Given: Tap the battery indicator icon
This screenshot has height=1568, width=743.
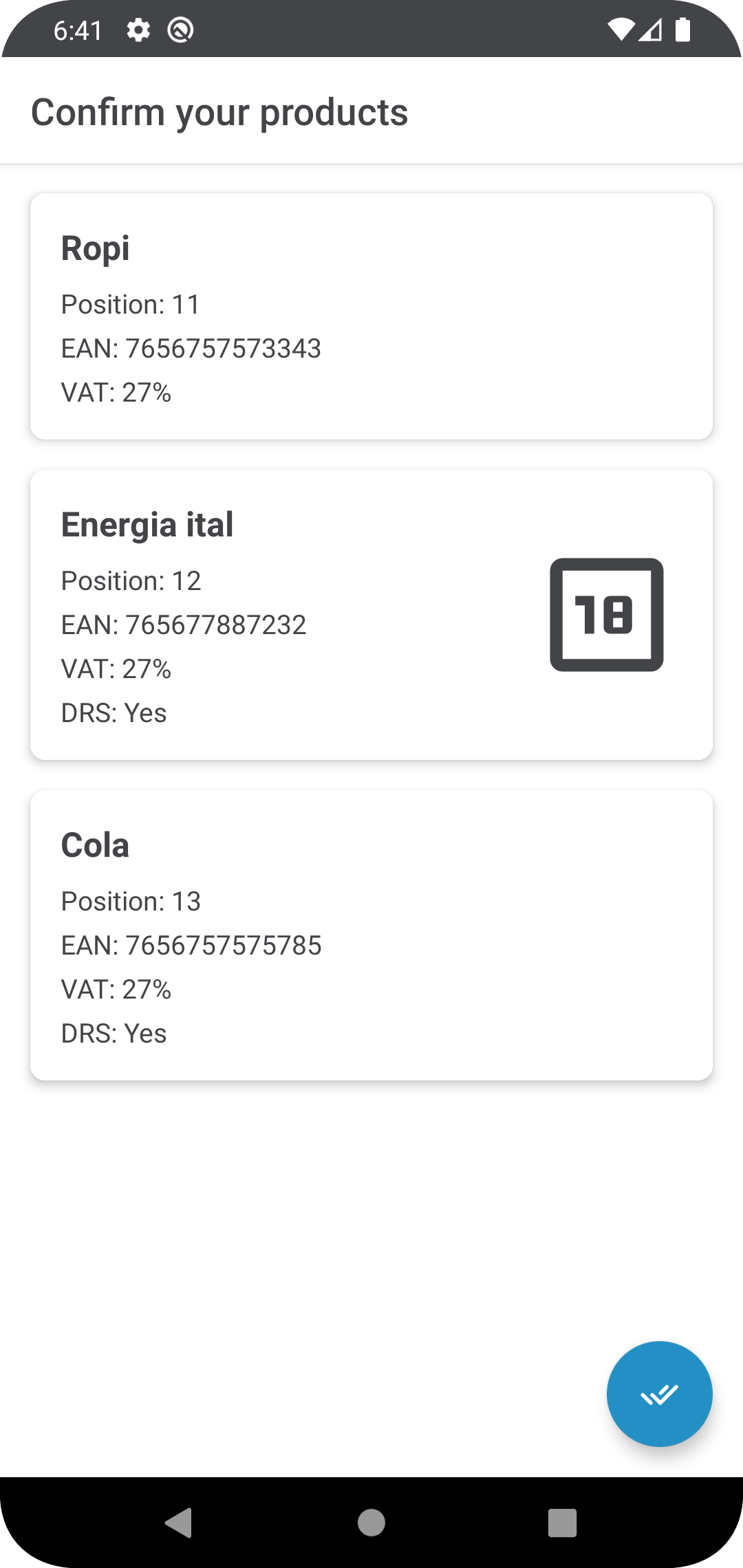Looking at the screenshot, I should point(682,30).
